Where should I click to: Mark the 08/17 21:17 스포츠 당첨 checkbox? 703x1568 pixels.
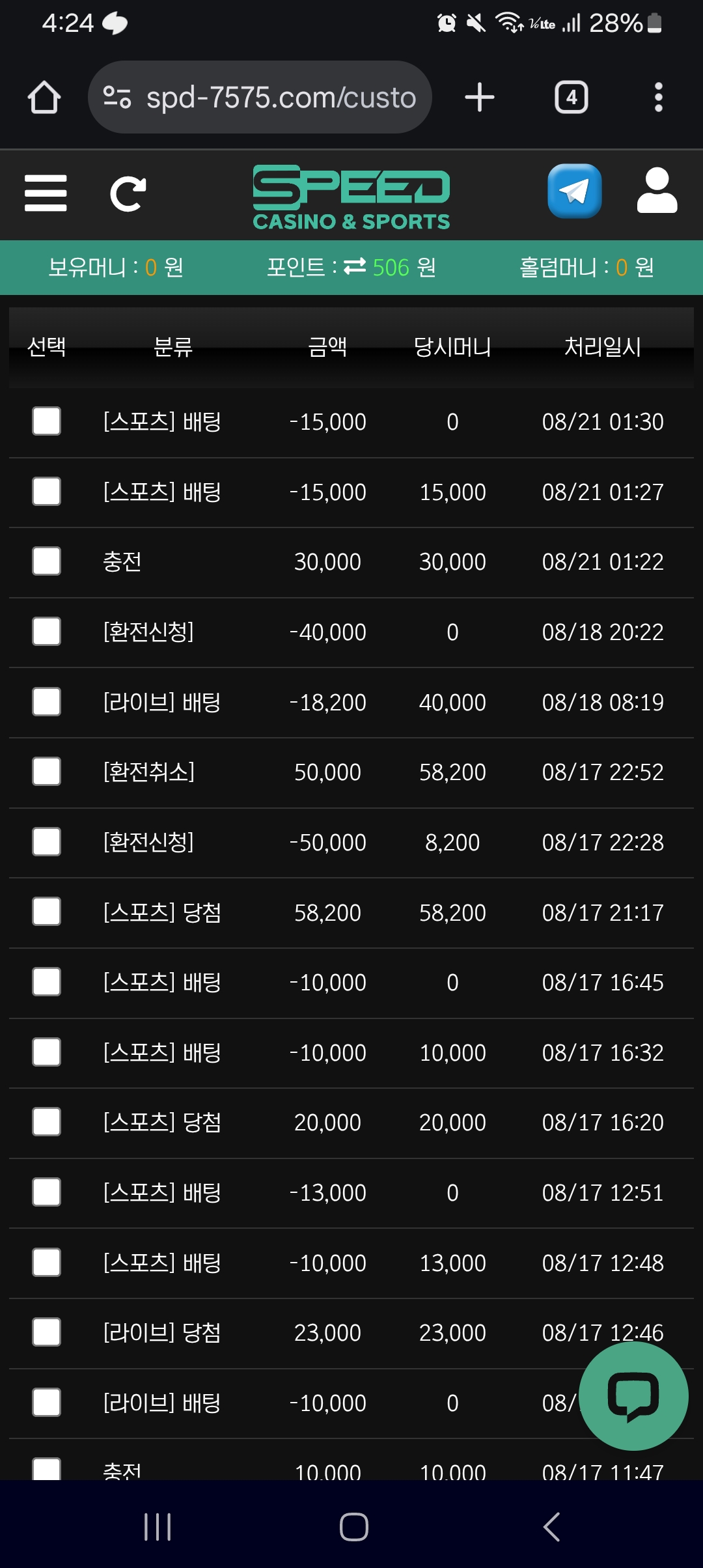(x=47, y=912)
